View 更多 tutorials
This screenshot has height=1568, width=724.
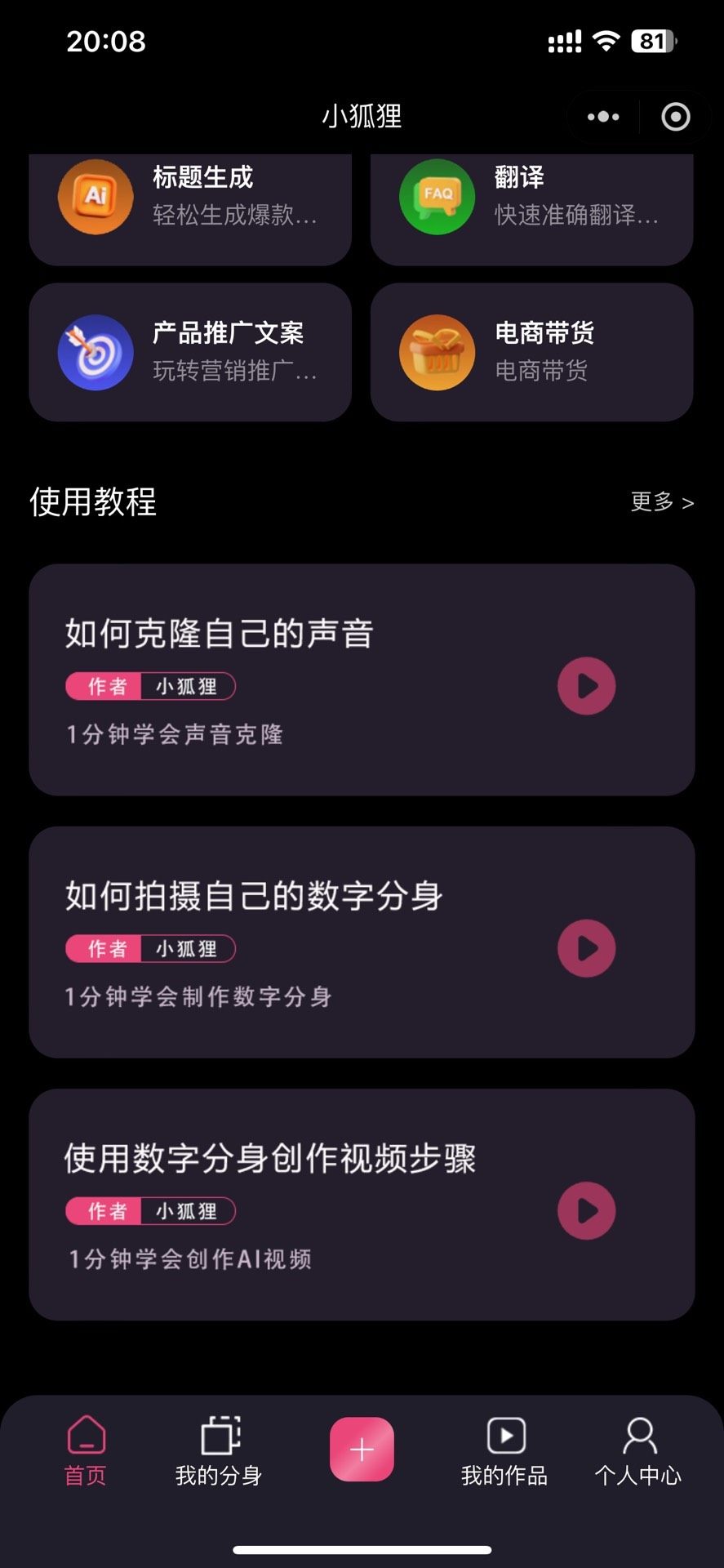coord(661,501)
